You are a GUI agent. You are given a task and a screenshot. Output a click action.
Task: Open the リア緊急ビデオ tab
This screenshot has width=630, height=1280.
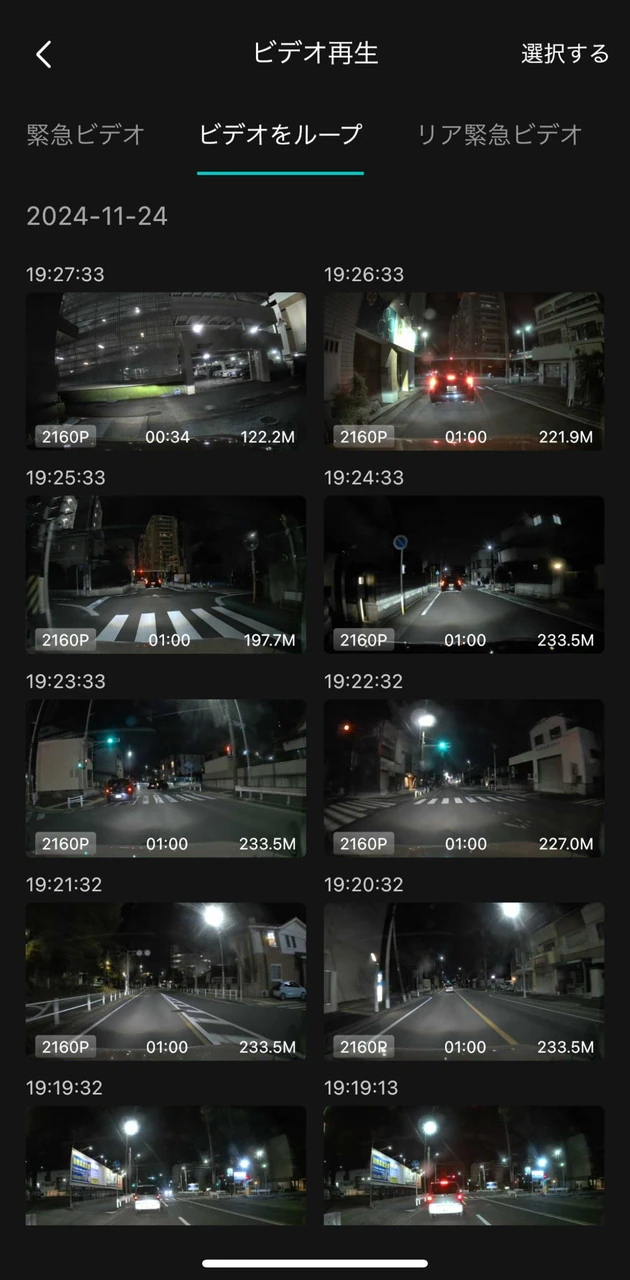coord(499,134)
